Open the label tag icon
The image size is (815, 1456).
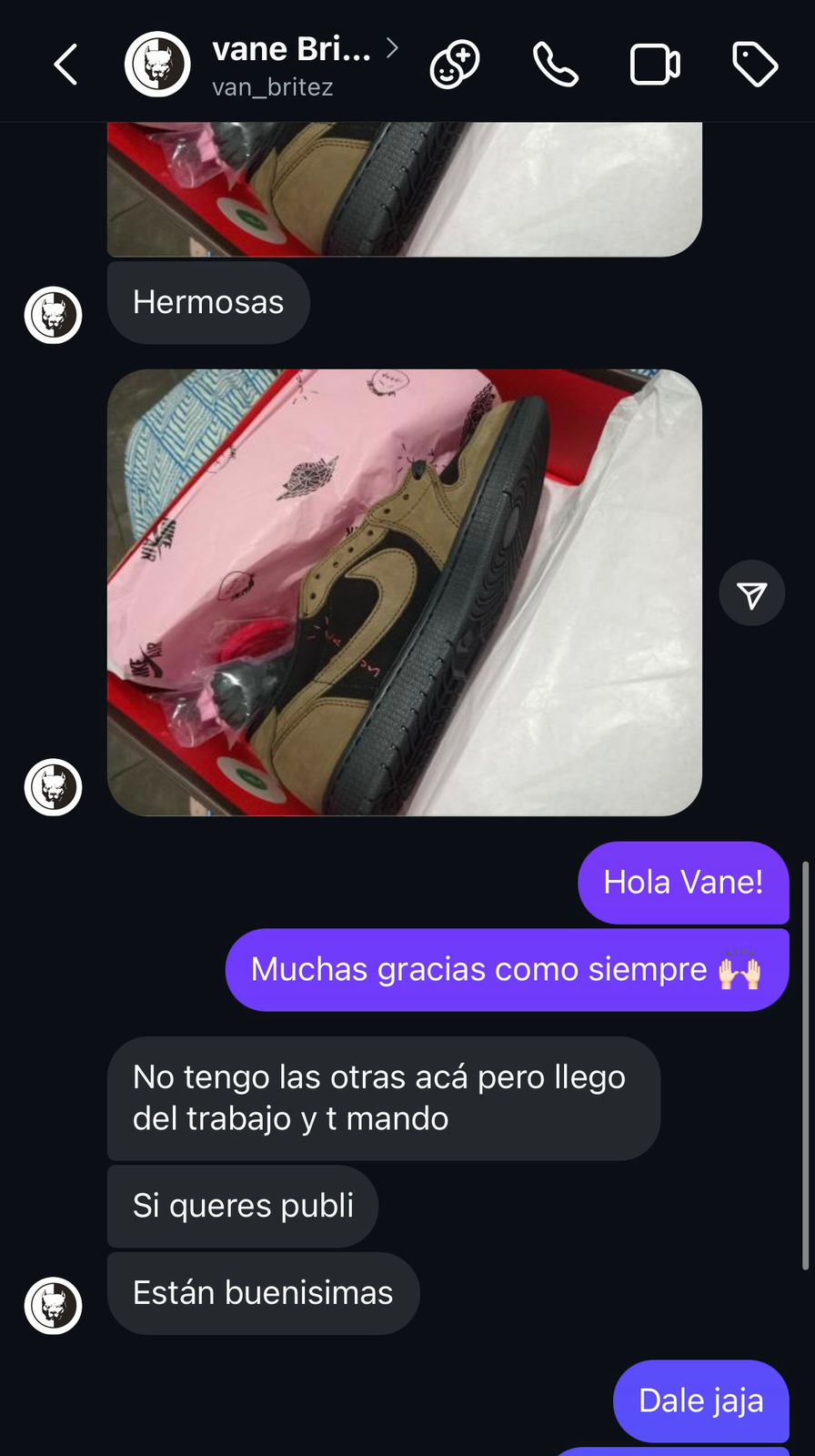tap(754, 65)
